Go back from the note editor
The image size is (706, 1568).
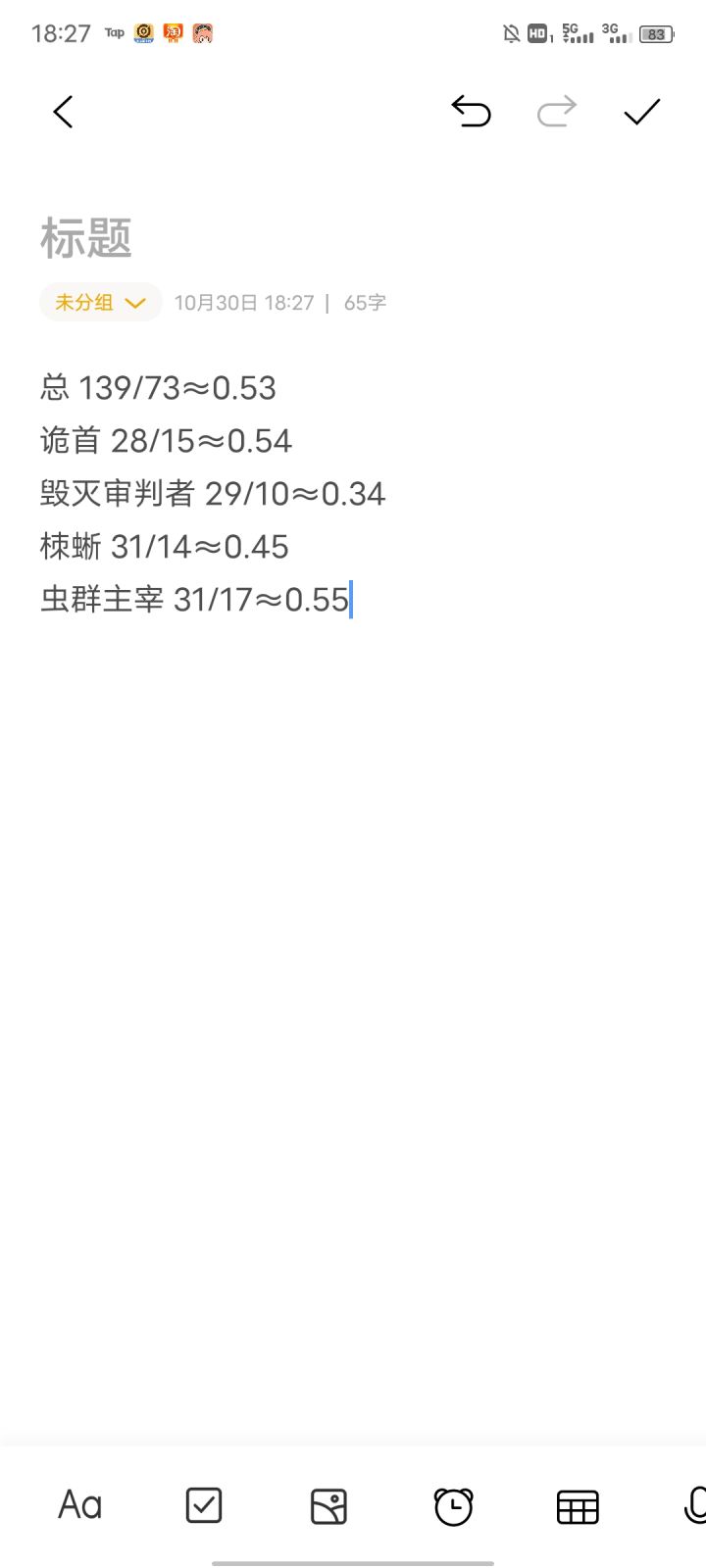pyautogui.click(x=63, y=112)
